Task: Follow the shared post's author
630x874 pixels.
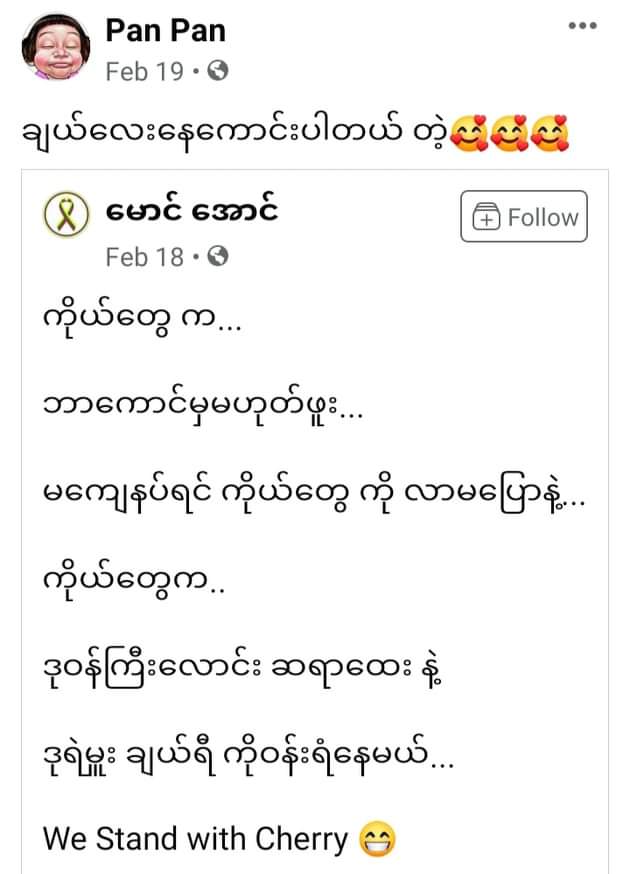Action: point(523,217)
